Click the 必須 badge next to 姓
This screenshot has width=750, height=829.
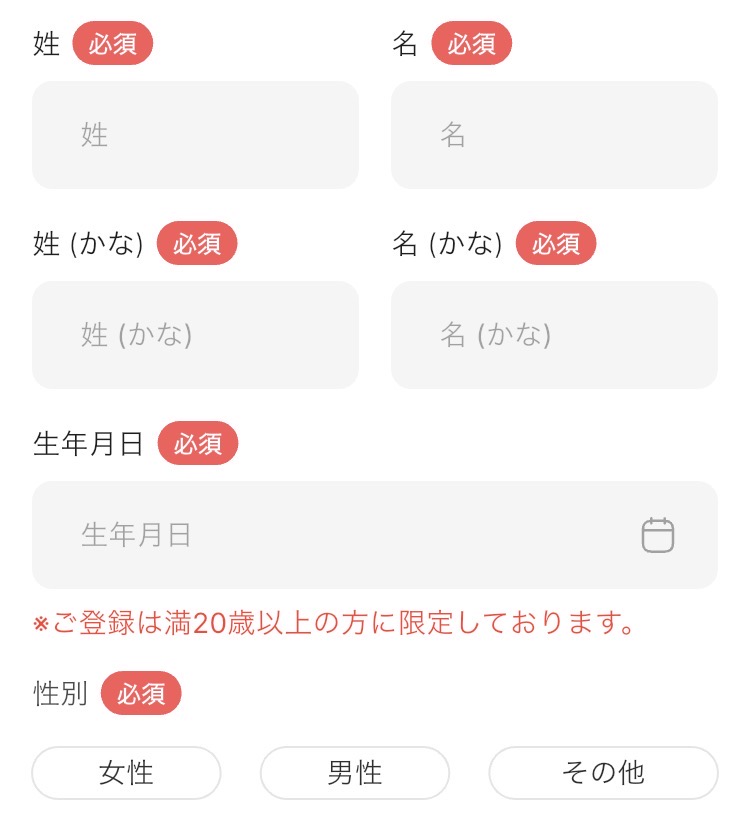pyautogui.click(x=113, y=43)
